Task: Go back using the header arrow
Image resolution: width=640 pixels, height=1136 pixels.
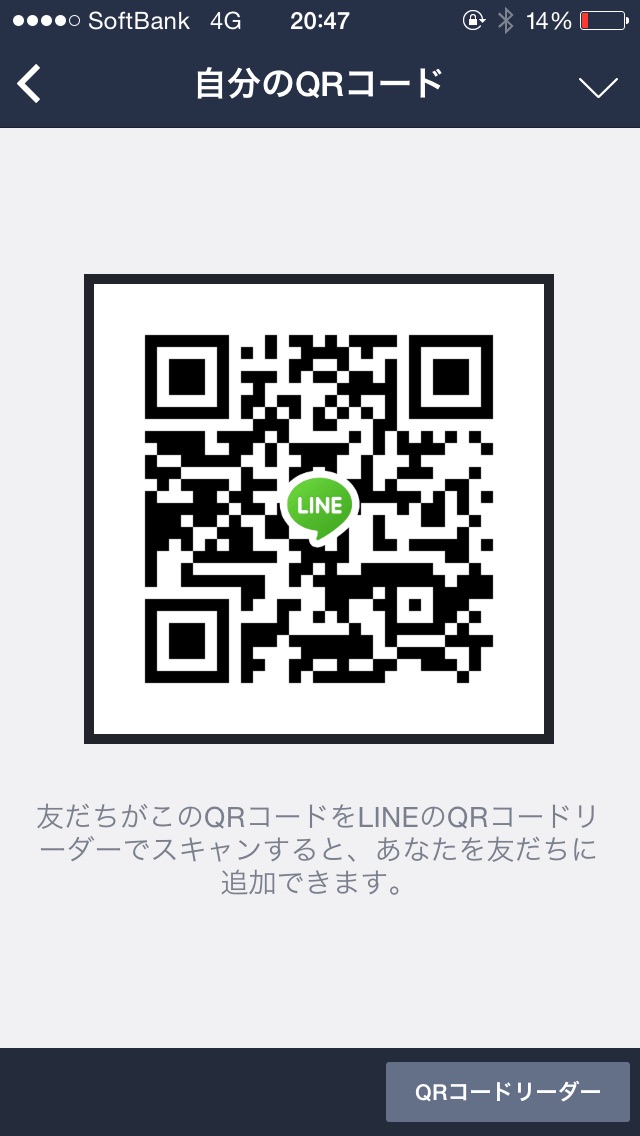Action: 30,84
